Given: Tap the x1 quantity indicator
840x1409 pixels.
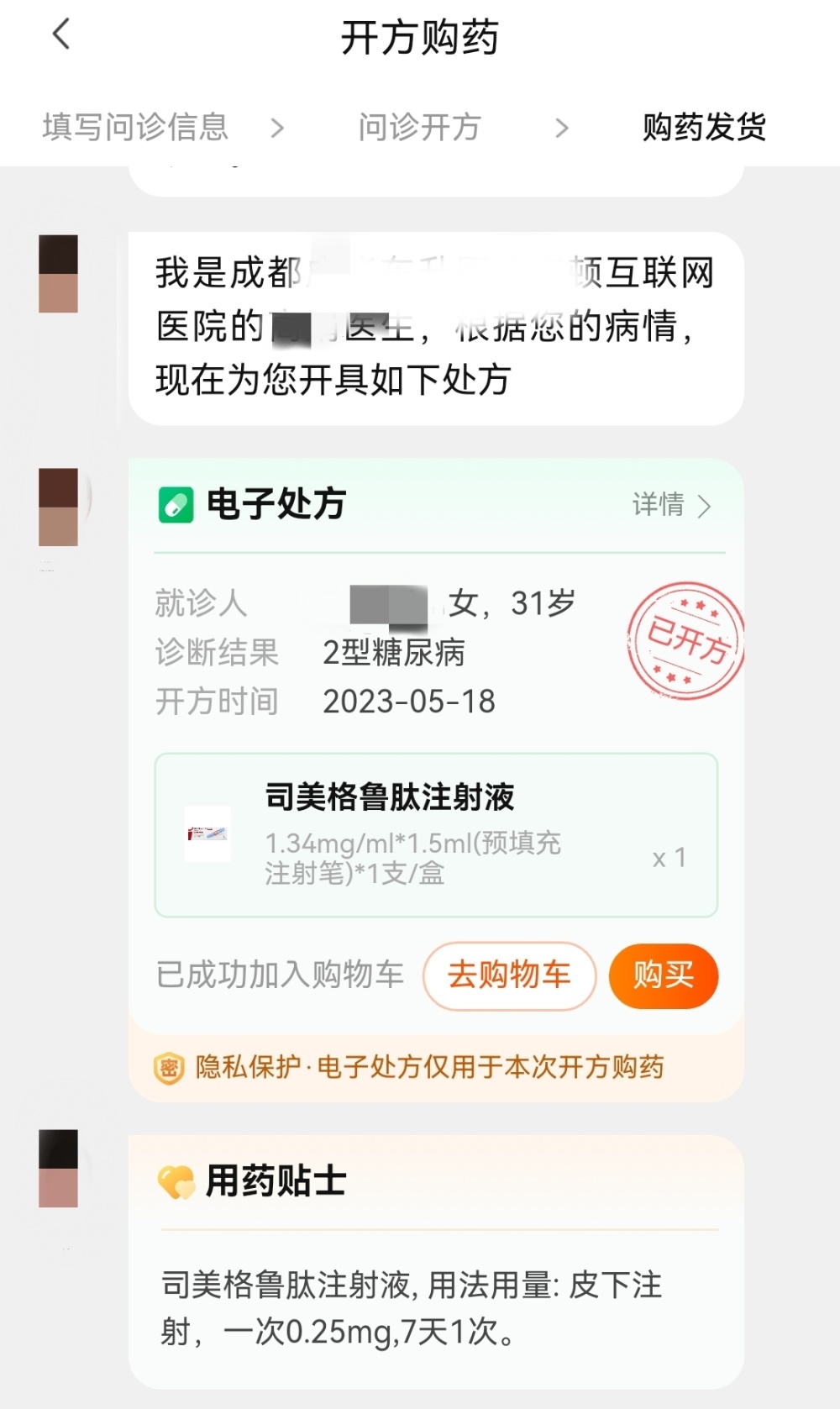Looking at the screenshot, I should (x=668, y=857).
